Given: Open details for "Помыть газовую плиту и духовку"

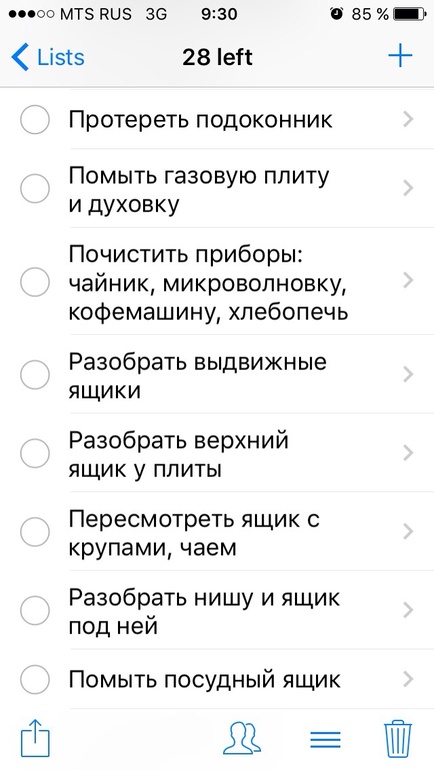Looking at the screenshot, I should (408, 188).
